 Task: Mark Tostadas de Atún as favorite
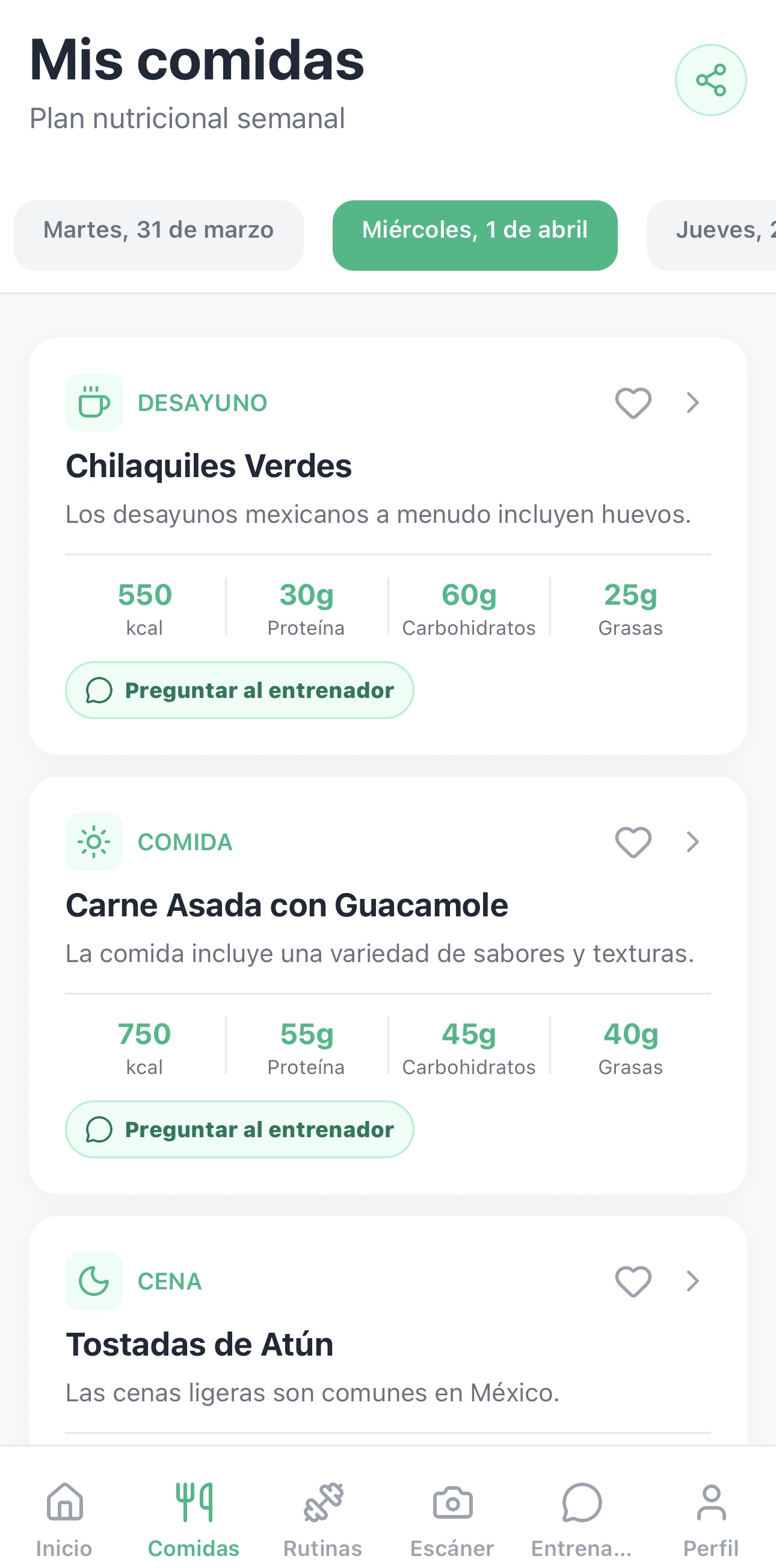633,1281
